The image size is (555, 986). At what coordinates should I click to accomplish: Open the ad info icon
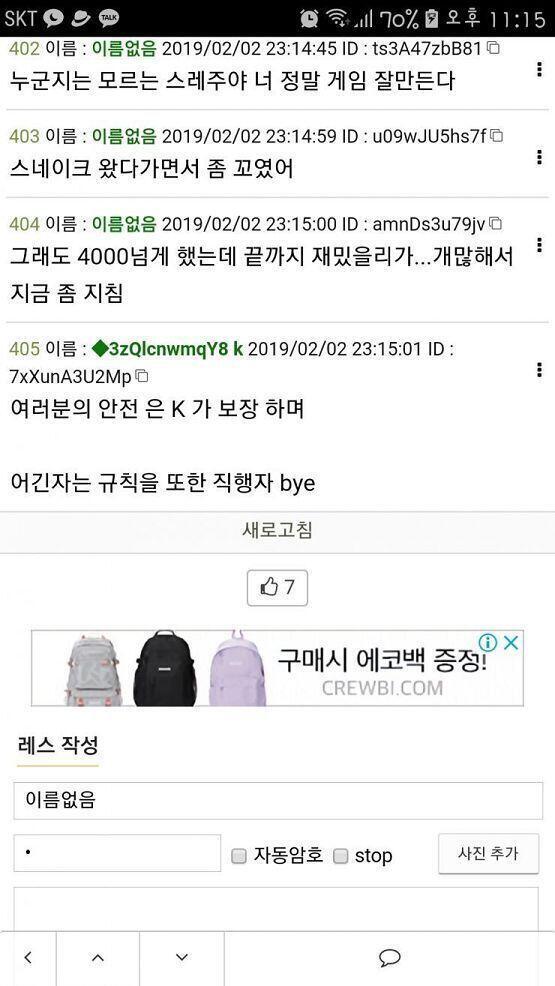pyautogui.click(x=488, y=643)
